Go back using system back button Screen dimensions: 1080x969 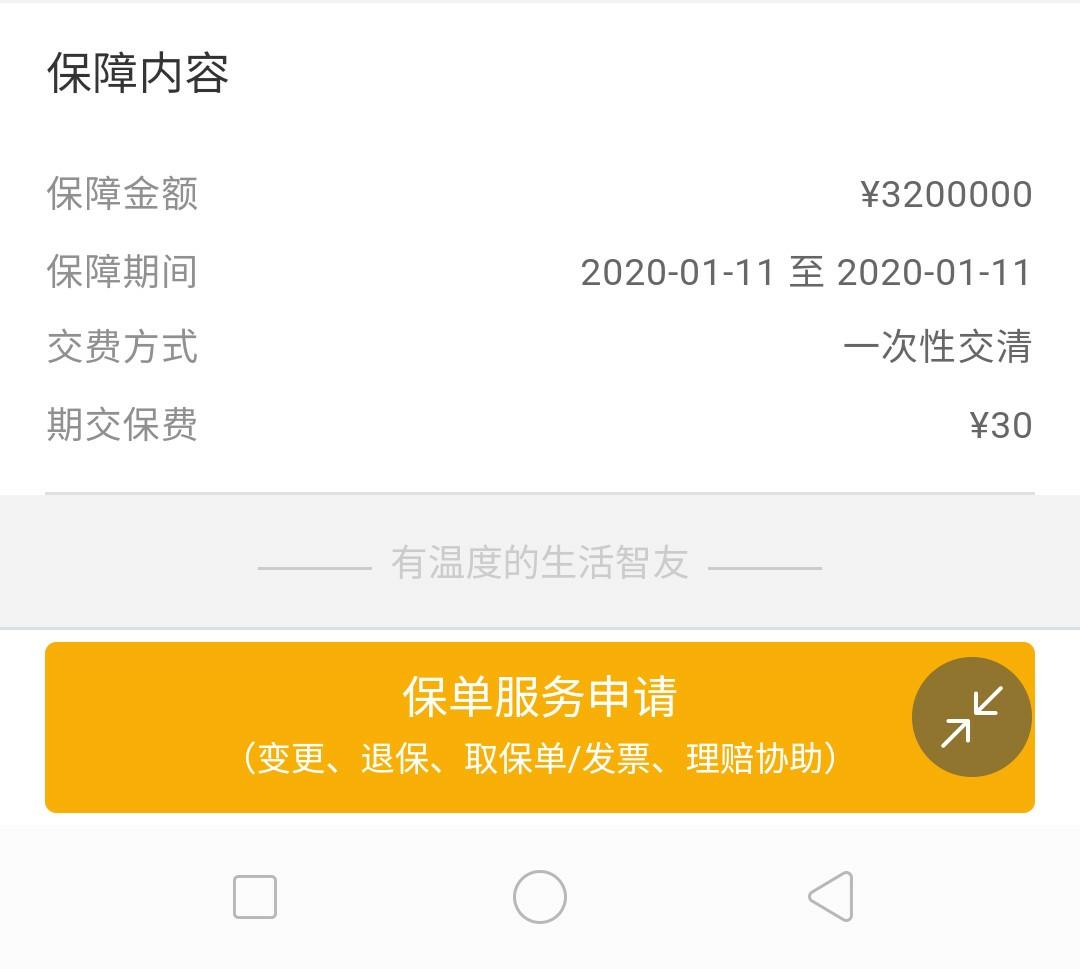[831, 896]
